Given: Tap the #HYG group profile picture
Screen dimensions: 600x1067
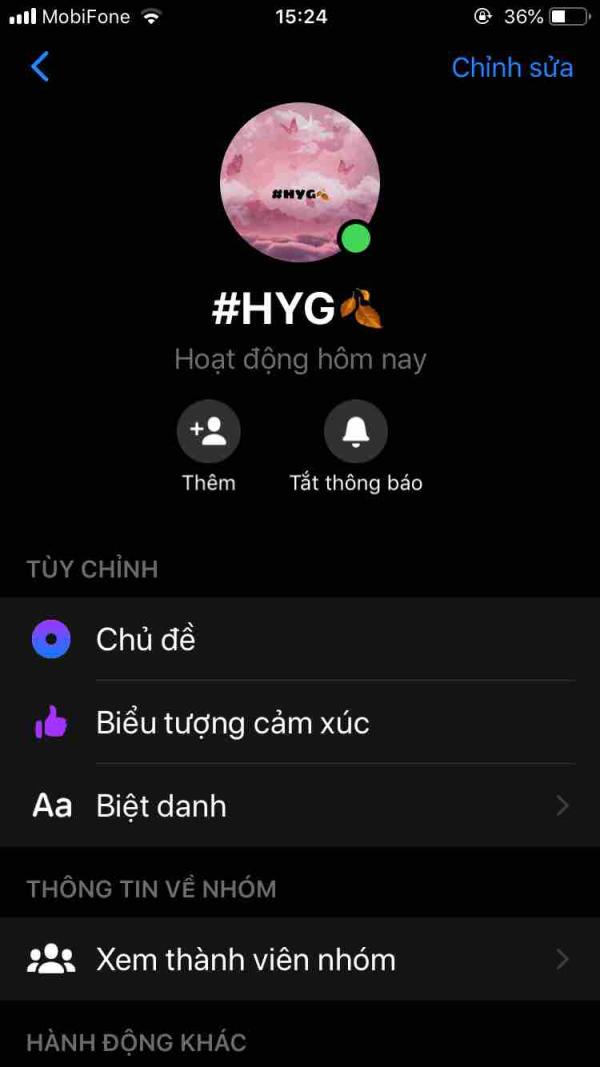Looking at the screenshot, I should pos(299,182).
